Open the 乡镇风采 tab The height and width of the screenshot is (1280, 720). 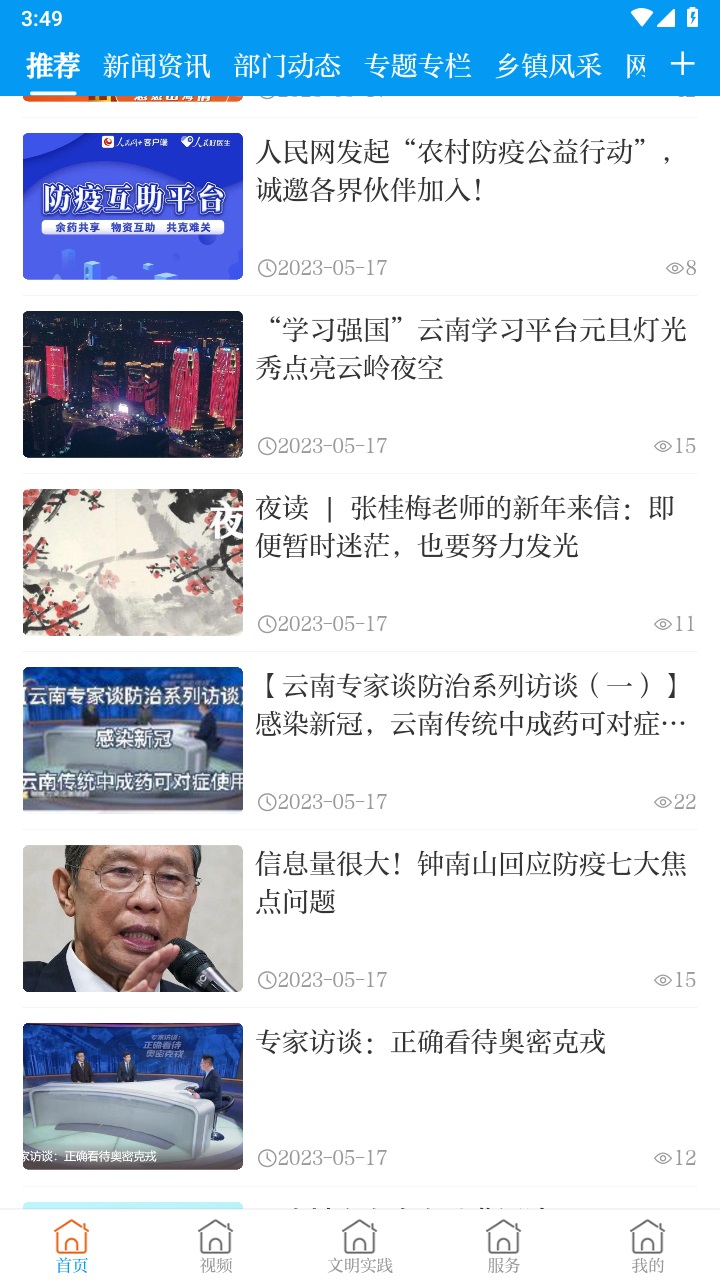click(x=549, y=63)
